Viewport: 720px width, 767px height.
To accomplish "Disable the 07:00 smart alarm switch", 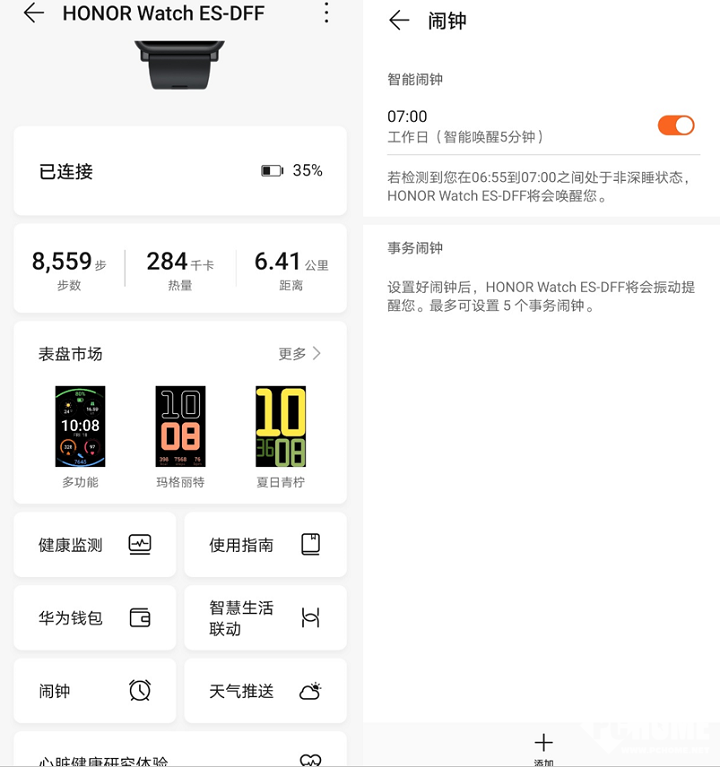I will [676, 125].
